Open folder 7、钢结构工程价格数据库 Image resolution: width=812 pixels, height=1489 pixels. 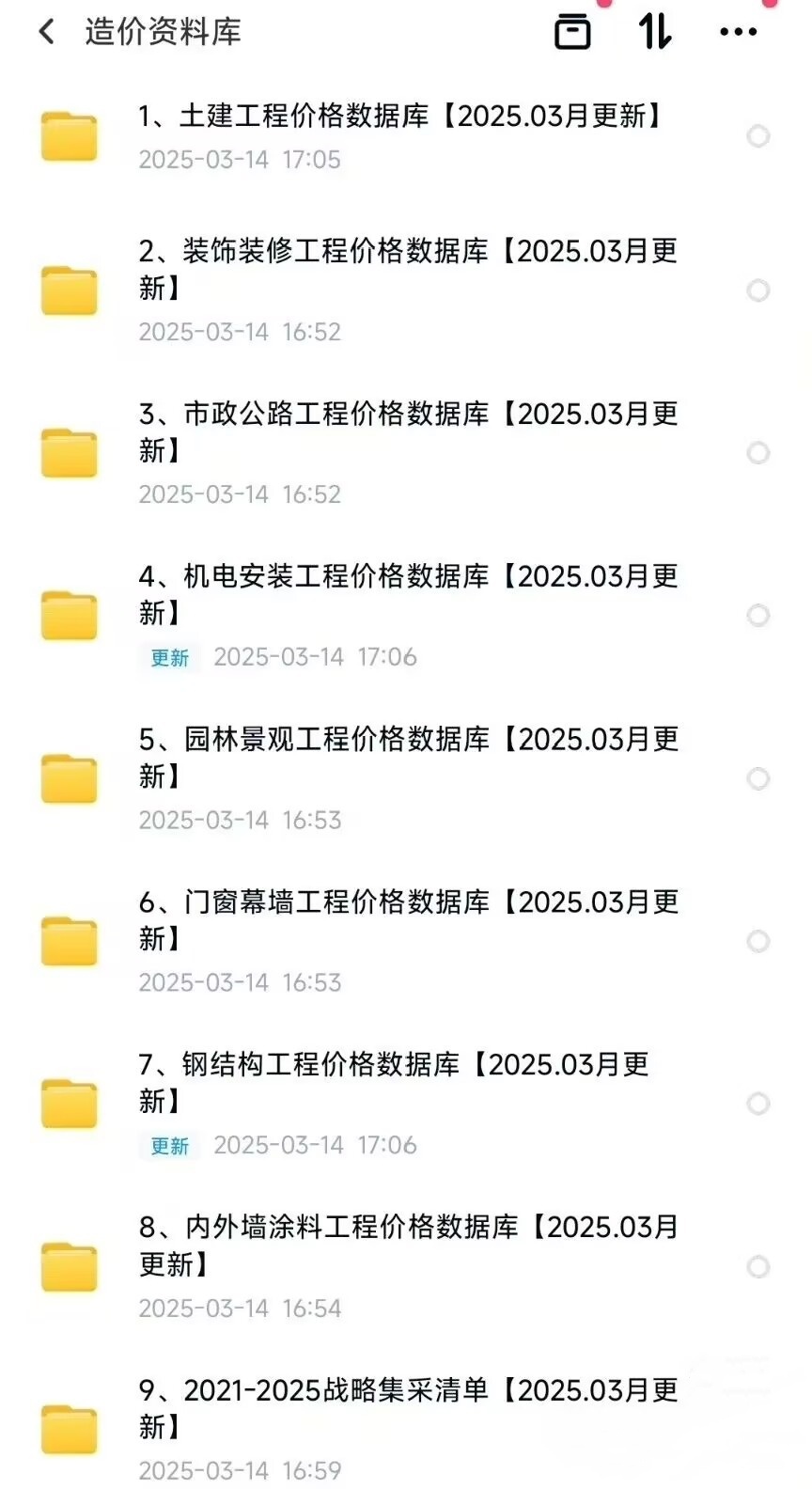pos(406,1104)
